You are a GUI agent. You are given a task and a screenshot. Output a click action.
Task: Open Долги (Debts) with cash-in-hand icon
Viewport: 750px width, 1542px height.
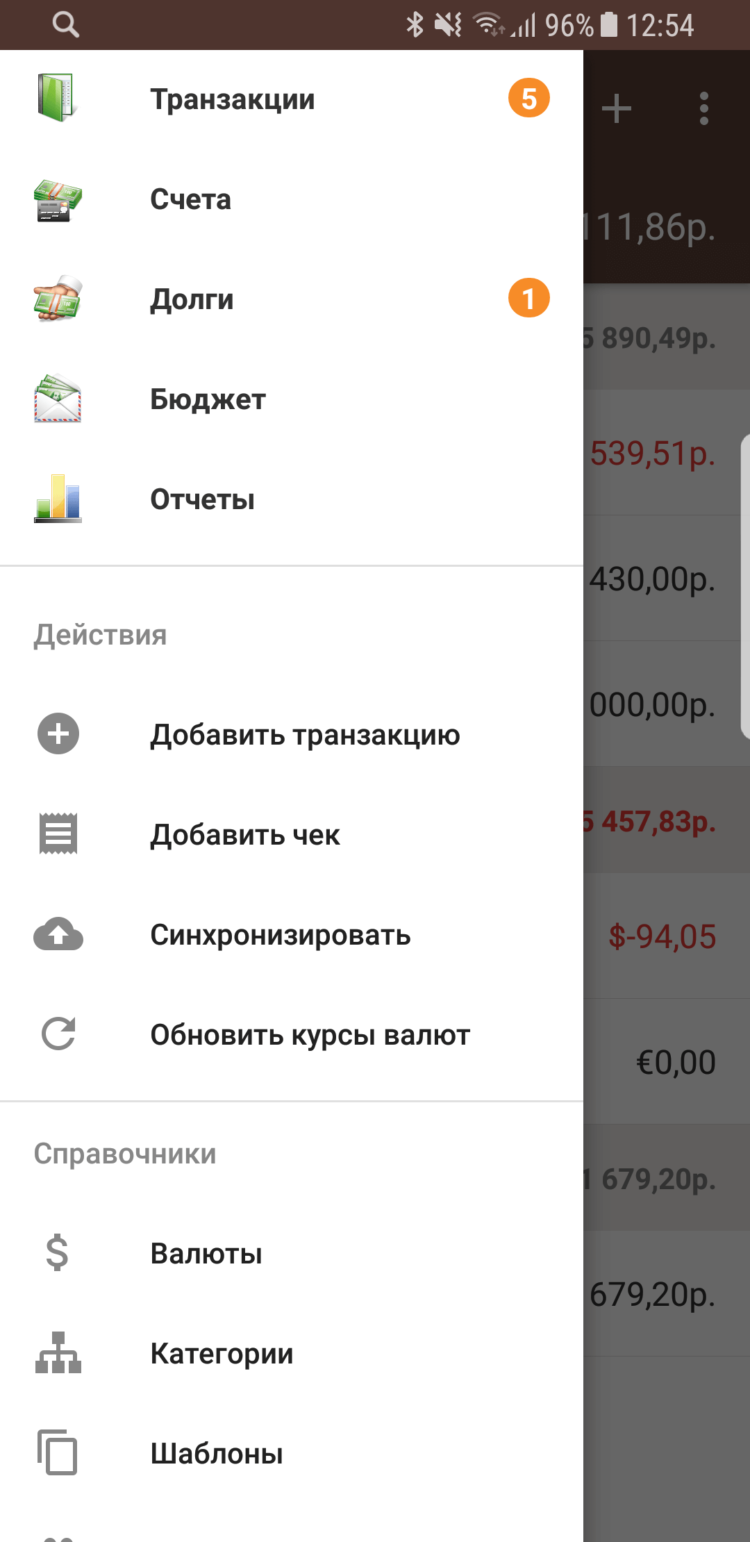point(57,298)
